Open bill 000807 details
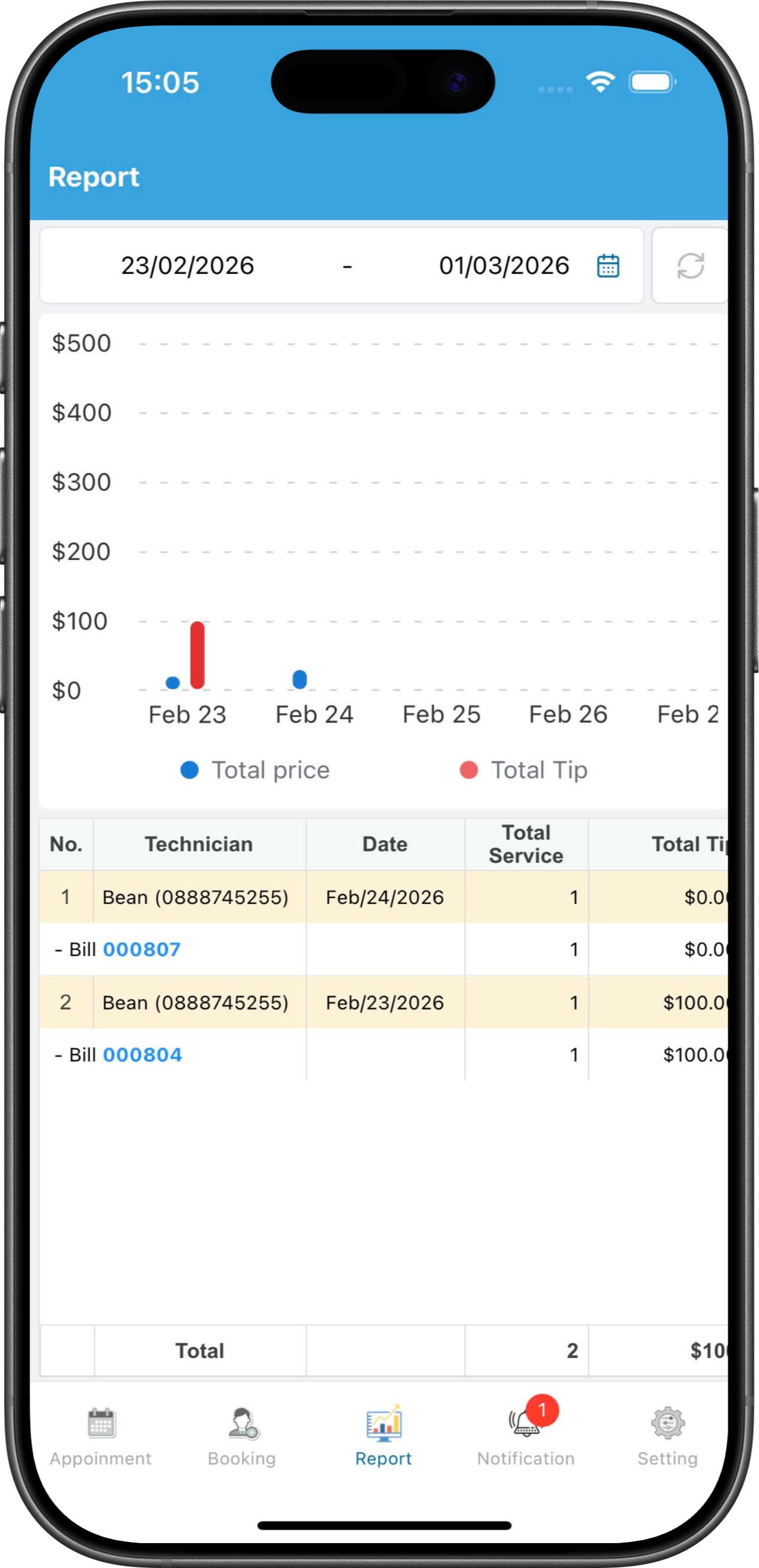The height and width of the screenshot is (1568, 759). (141, 950)
